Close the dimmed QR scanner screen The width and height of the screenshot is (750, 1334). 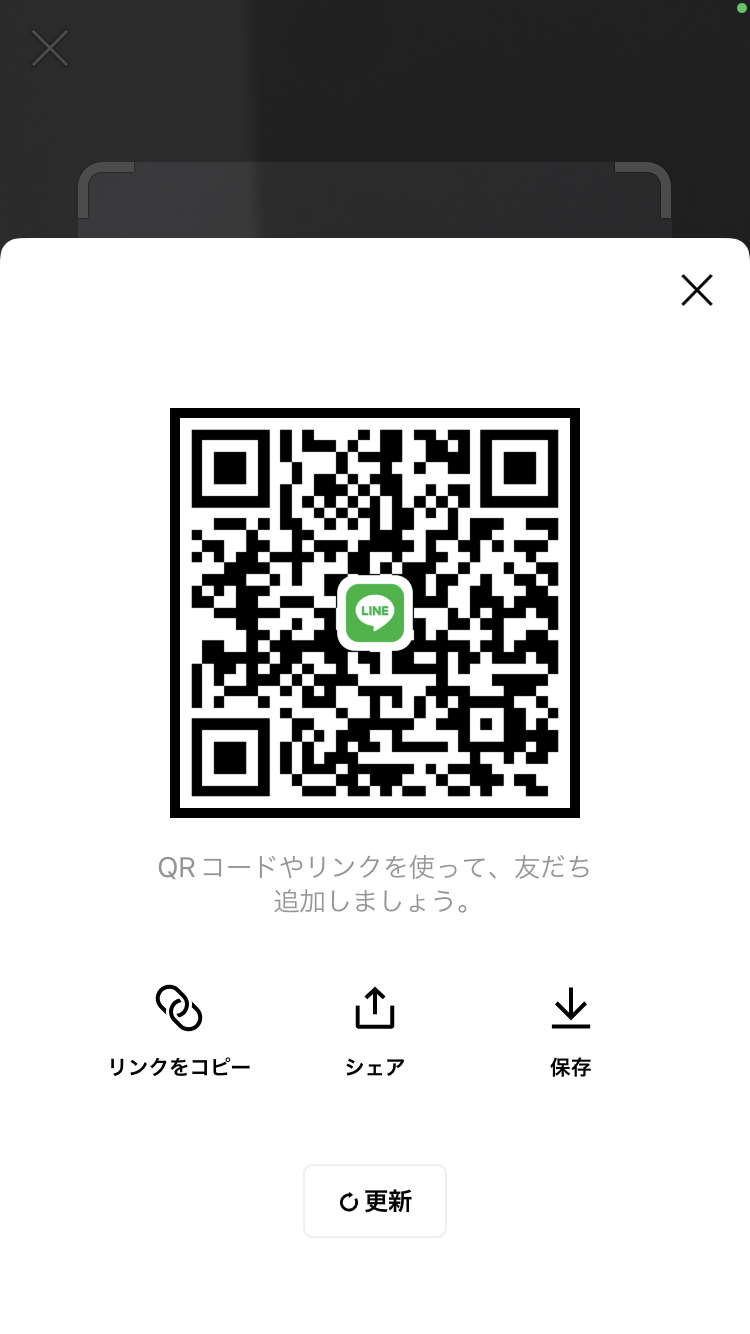(50, 48)
